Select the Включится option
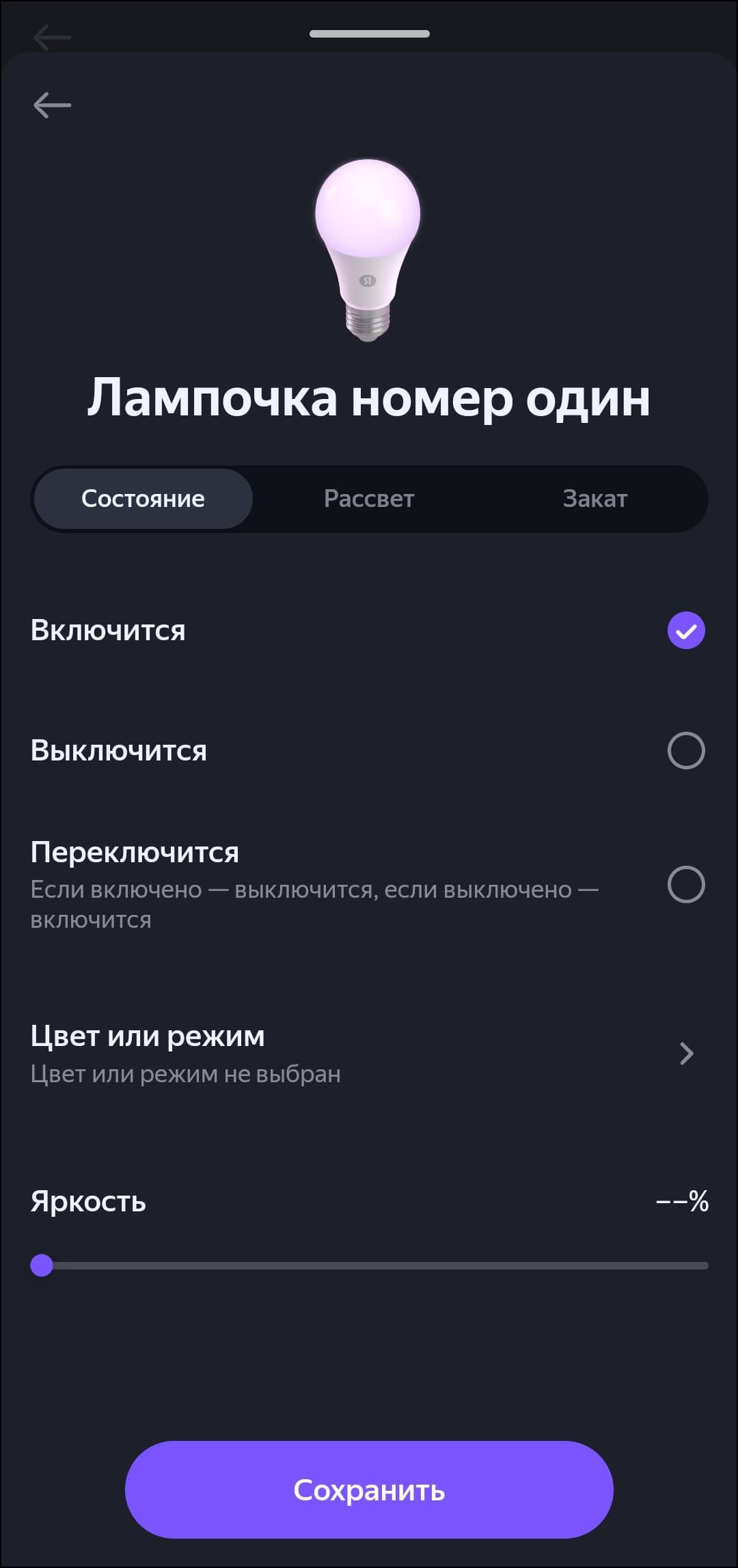Viewport: 738px width, 1568px height. click(x=685, y=630)
